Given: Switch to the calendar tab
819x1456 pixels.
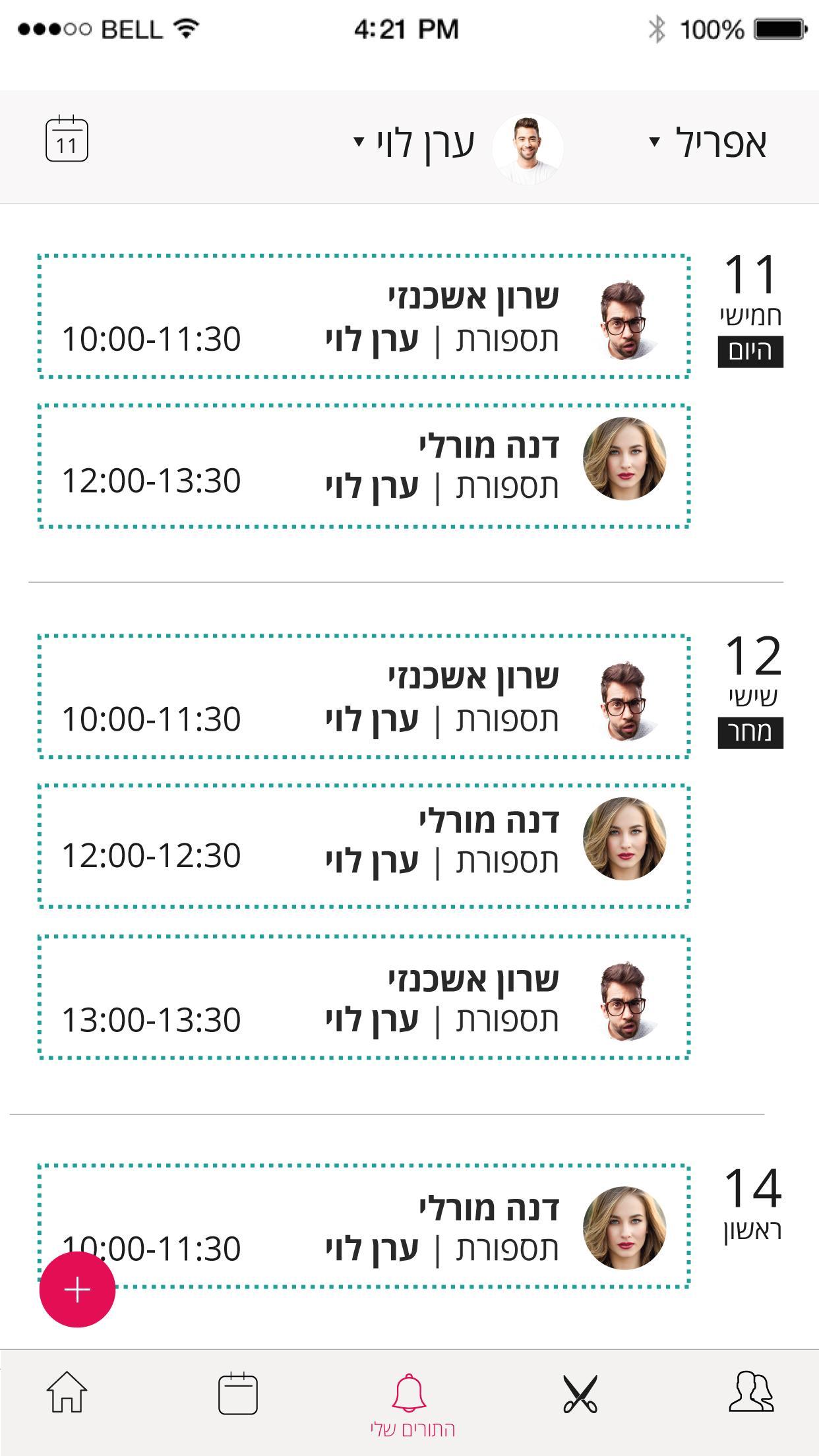Looking at the screenshot, I should [x=237, y=1393].
